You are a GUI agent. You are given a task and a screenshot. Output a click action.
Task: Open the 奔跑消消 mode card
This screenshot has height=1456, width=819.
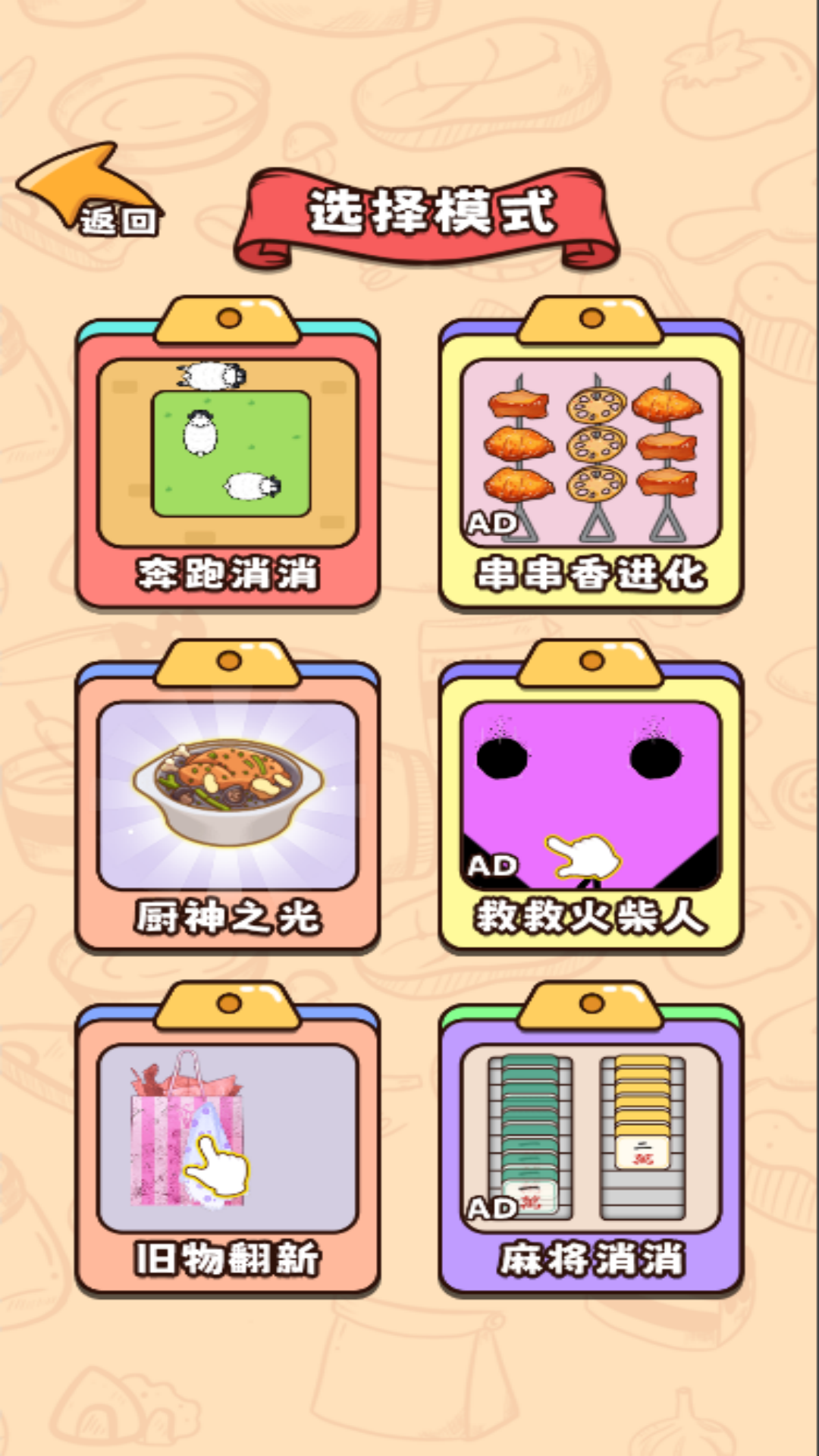(227, 453)
